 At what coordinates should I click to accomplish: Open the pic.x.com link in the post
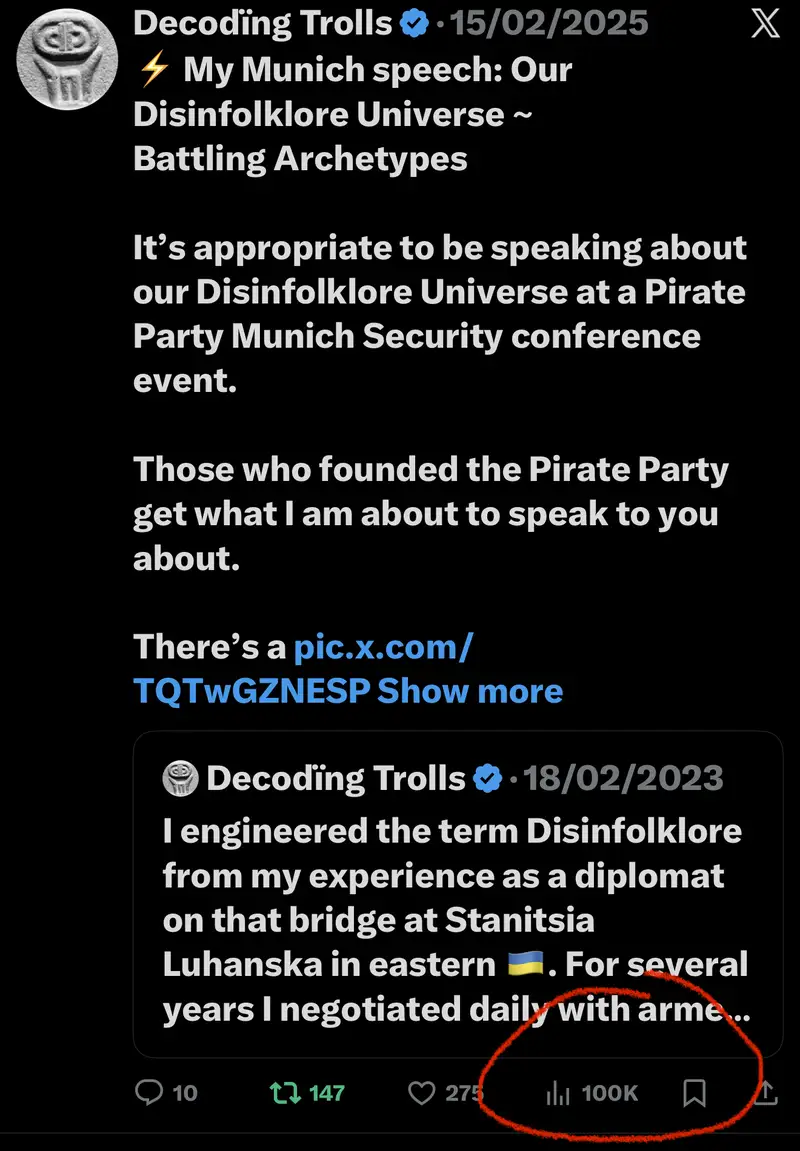(382, 648)
